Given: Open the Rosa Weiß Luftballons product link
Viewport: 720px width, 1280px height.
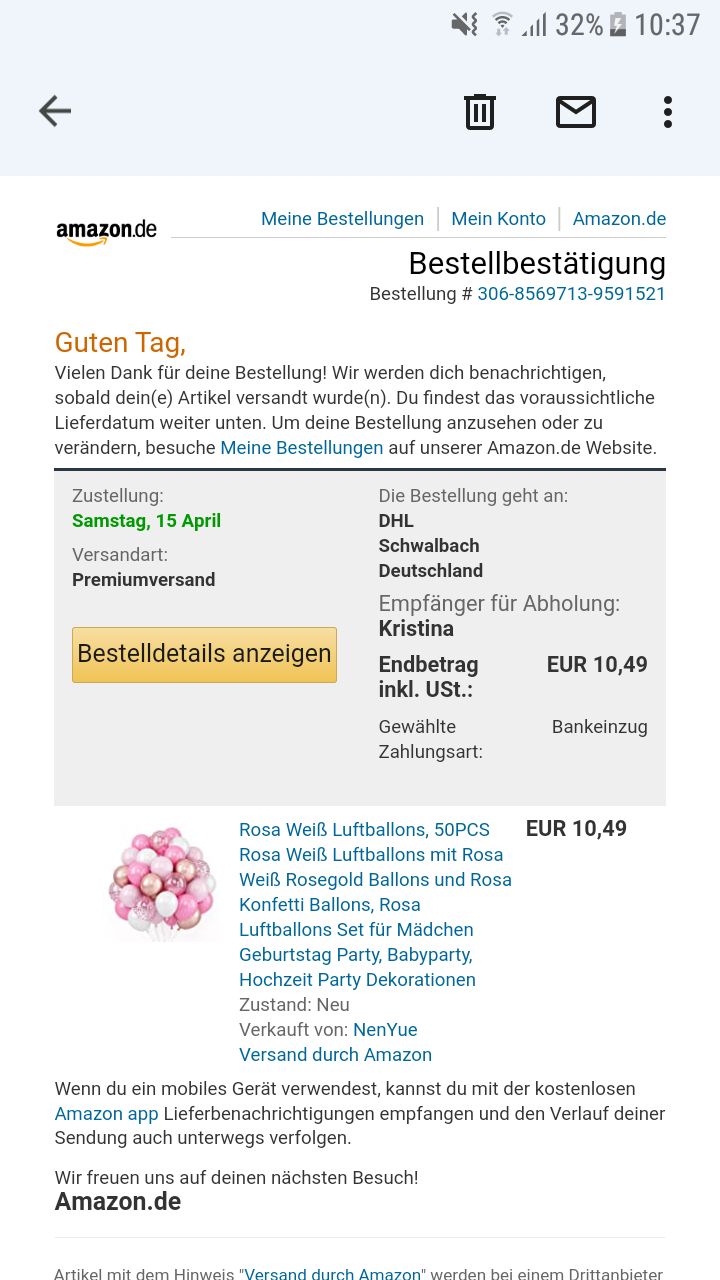Looking at the screenshot, I should coord(374,904).
